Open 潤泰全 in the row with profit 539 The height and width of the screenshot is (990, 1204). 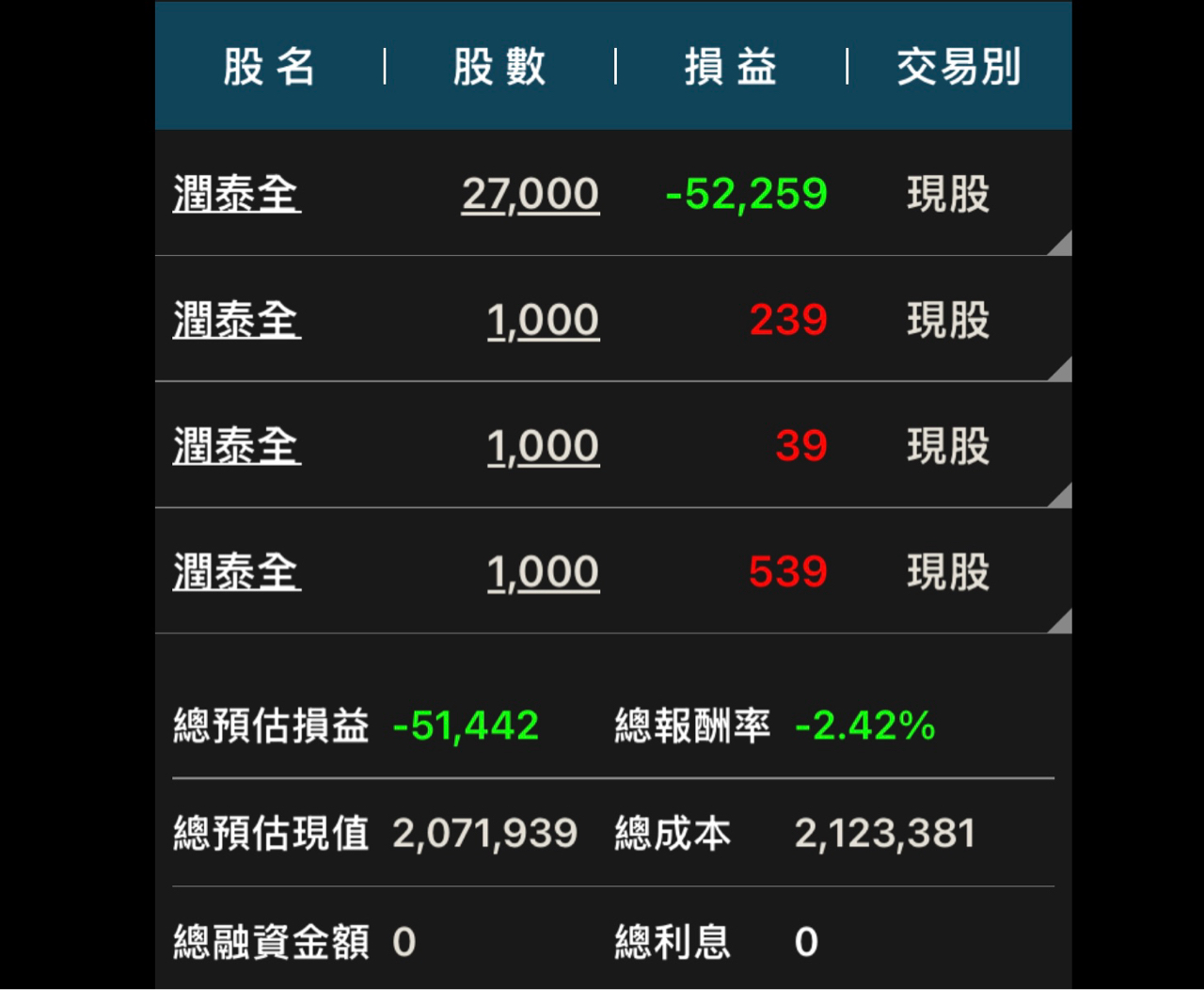[x=236, y=572]
